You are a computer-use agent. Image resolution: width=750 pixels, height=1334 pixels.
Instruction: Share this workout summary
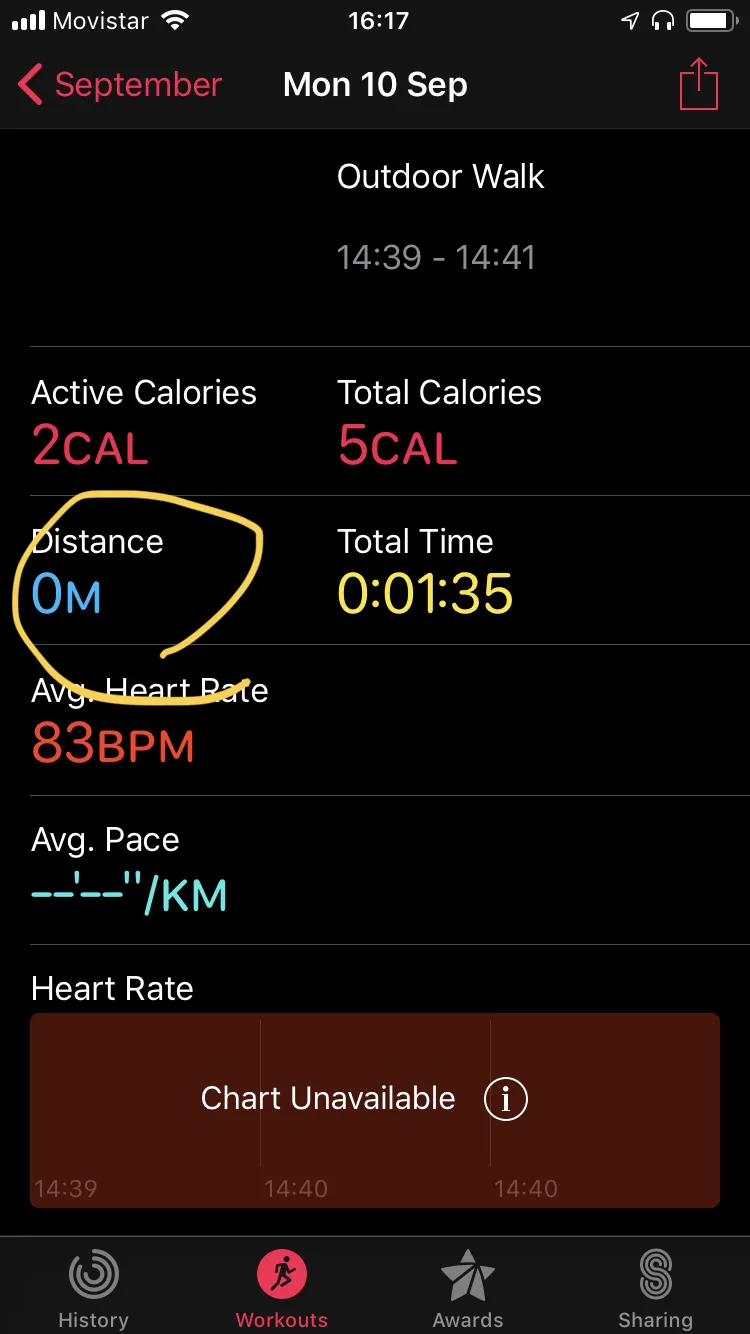(x=699, y=85)
